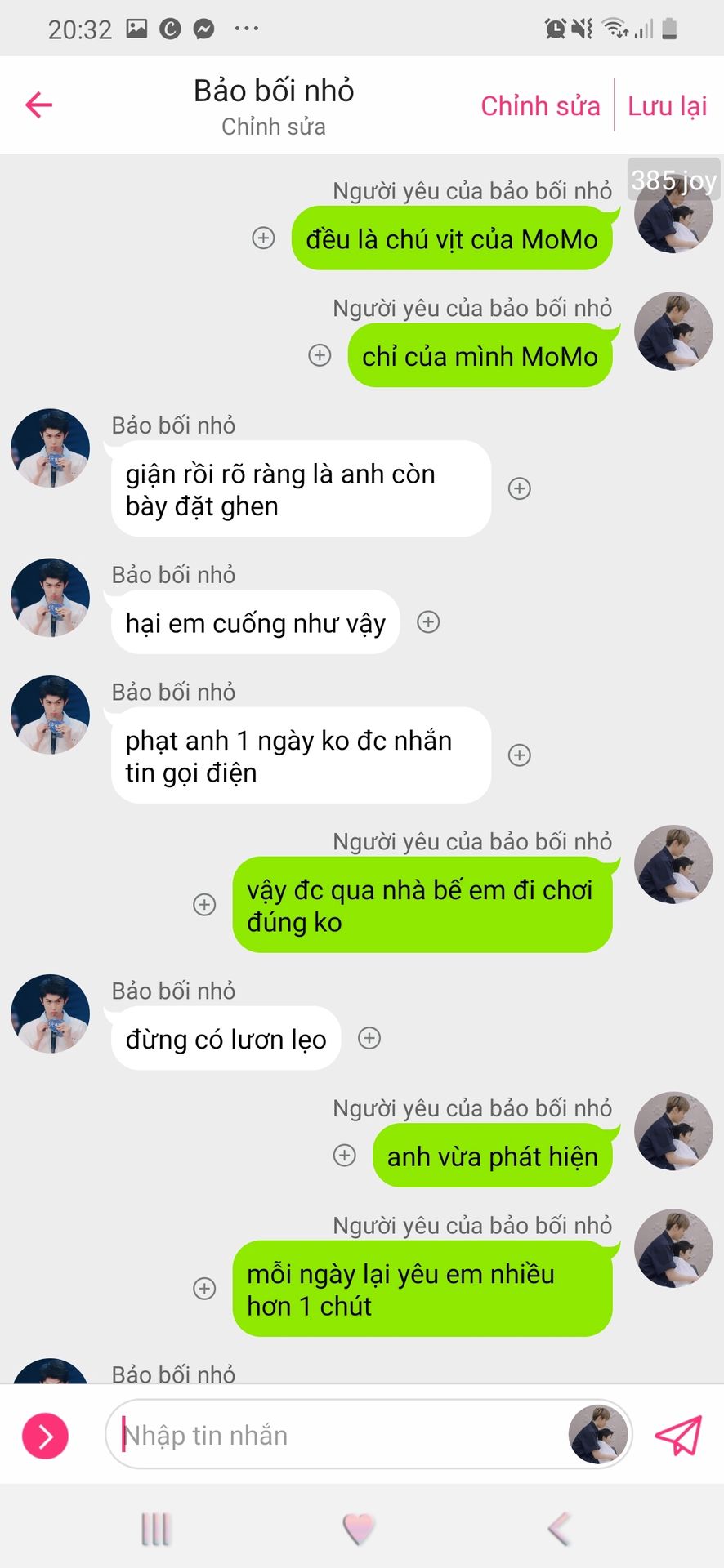724x1568 pixels.
Task: Go home via the heart navigation button
Action: (x=358, y=1529)
